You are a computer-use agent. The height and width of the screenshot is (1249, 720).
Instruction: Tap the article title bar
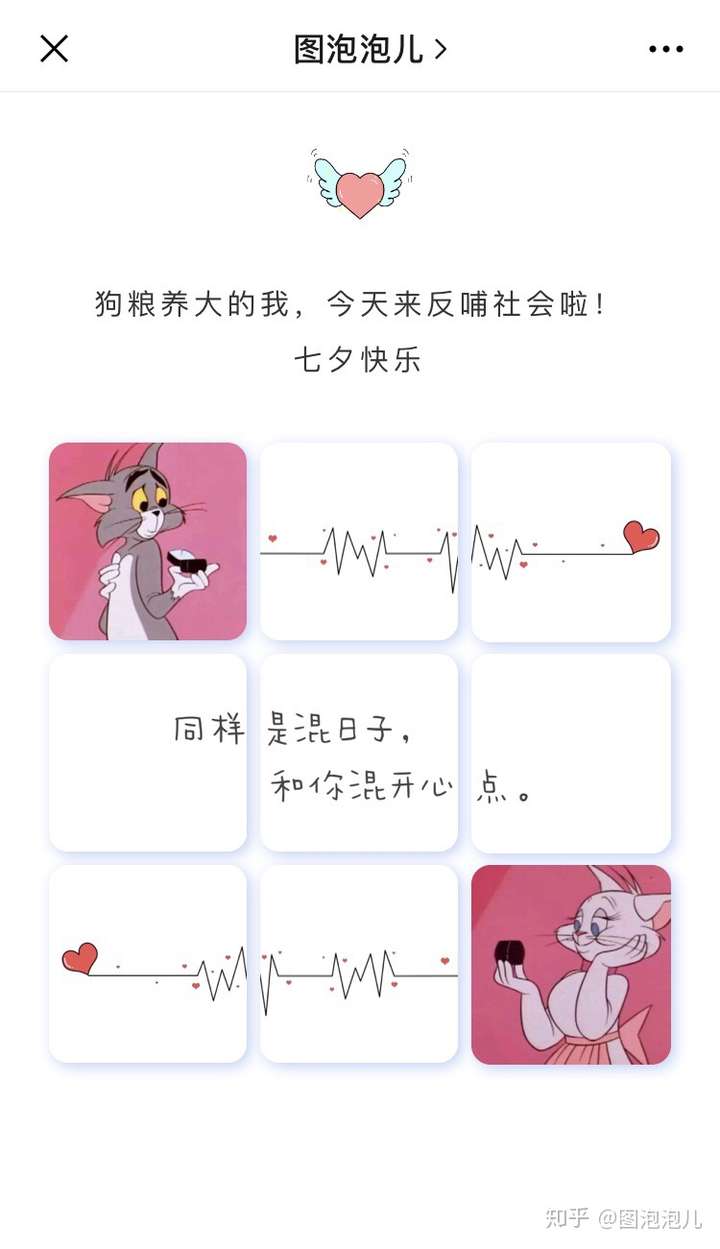360,48
